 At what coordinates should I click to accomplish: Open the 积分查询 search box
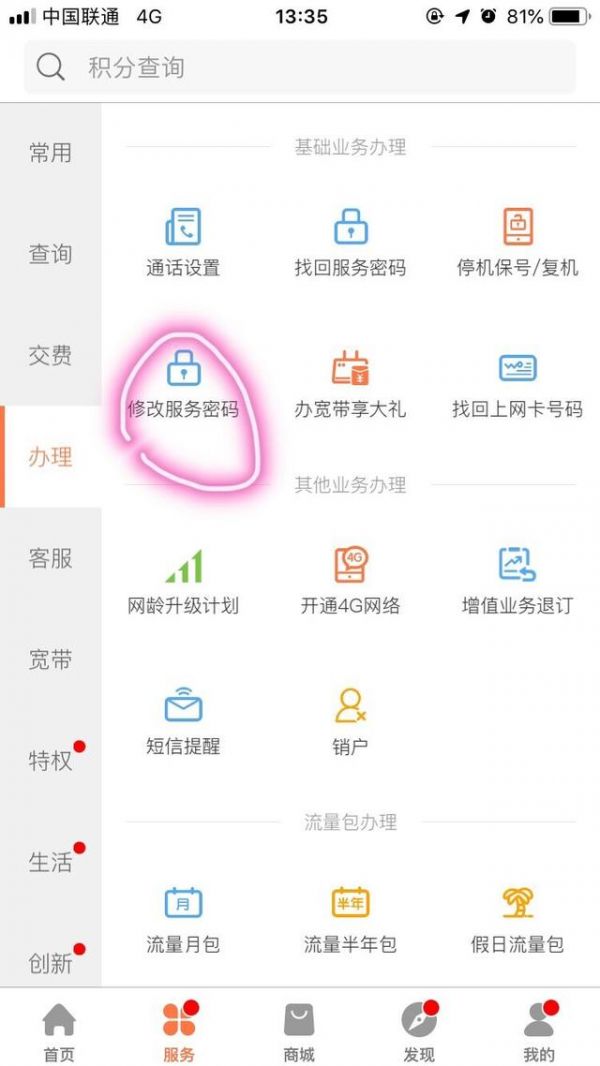tap(300, 68)
